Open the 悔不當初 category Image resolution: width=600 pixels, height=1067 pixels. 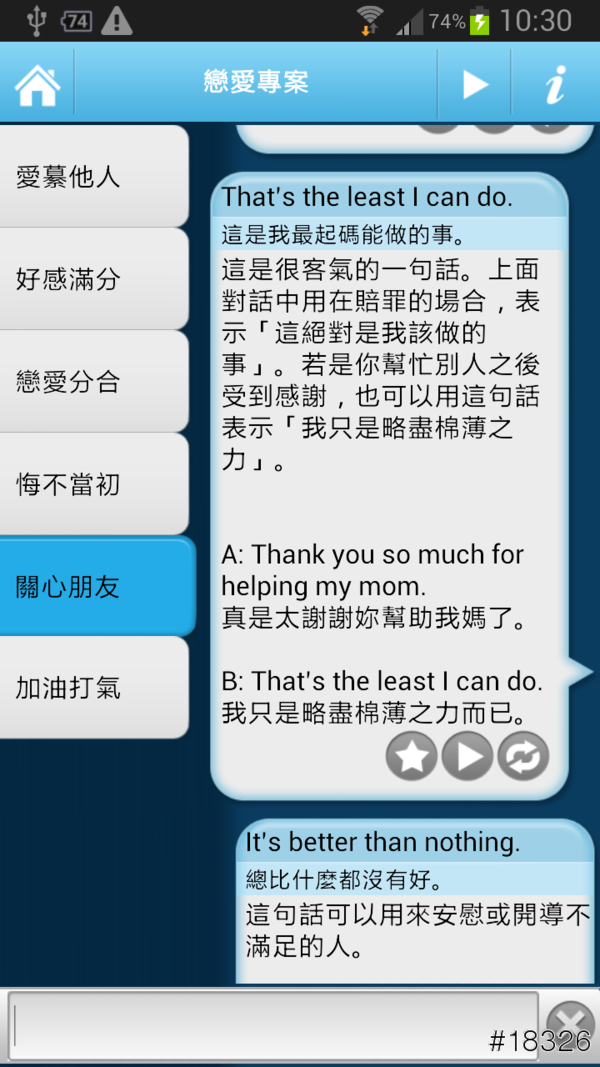pyautogui.click(x=93, y=484)
